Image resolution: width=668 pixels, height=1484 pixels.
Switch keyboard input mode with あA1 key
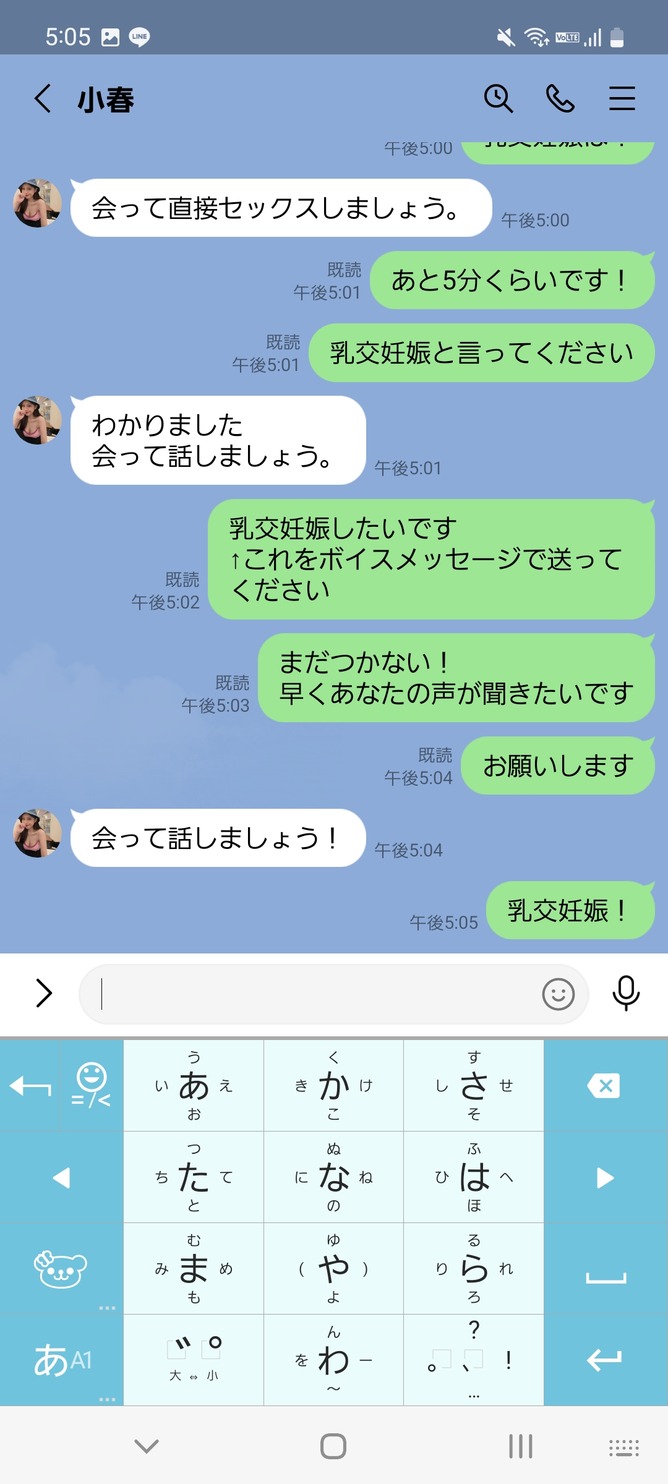click(62, 1360)
